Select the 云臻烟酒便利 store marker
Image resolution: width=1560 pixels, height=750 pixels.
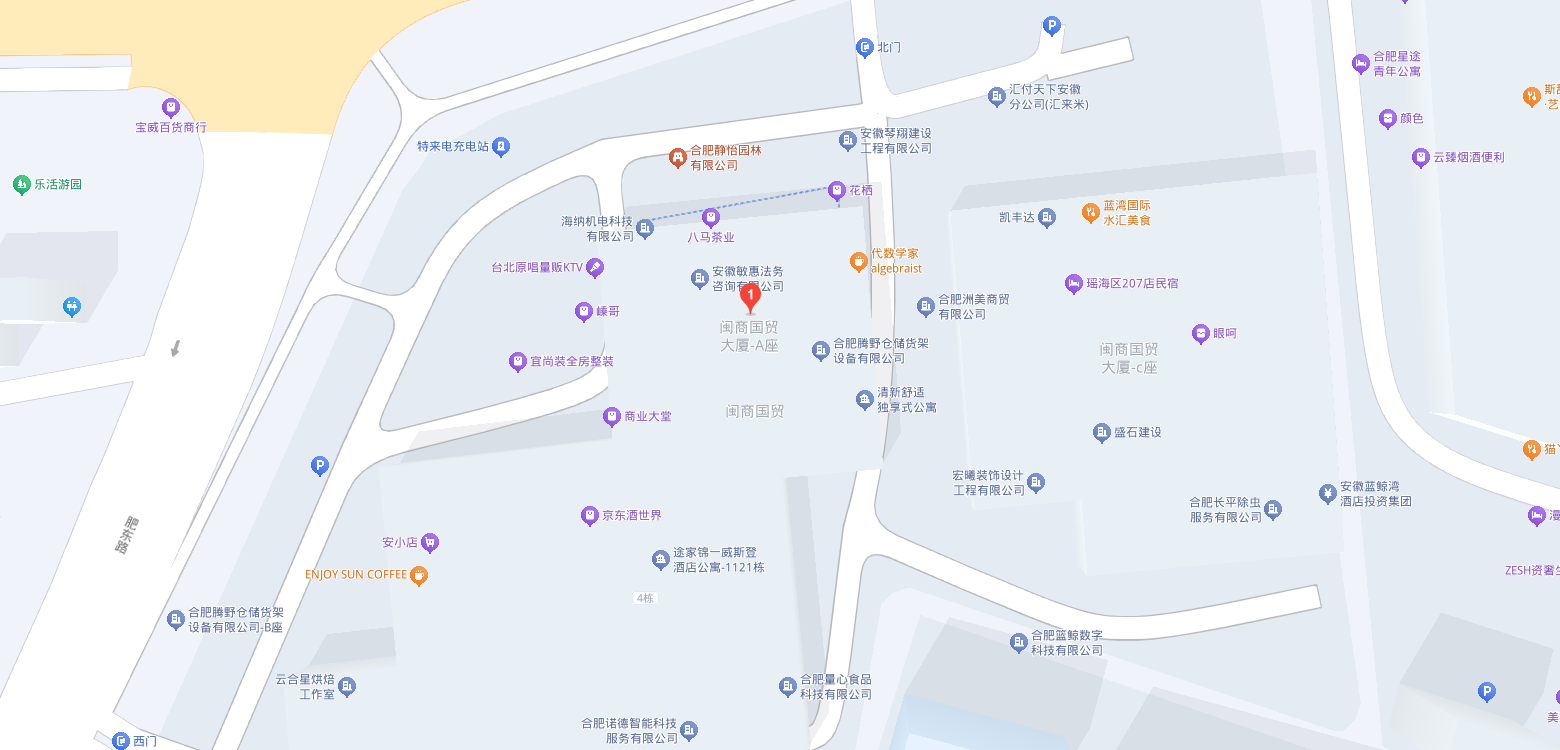(x=1421, y=157)
